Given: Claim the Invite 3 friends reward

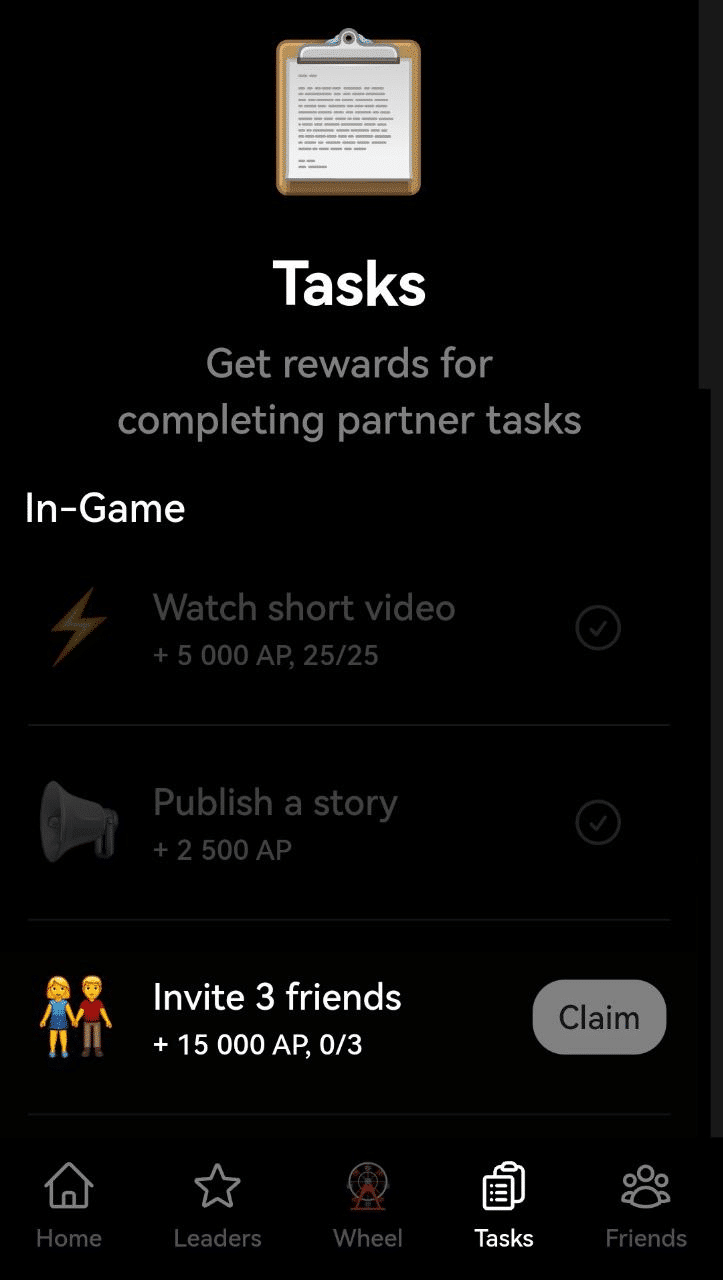Looking at the screenshot, I should 599,1017.
